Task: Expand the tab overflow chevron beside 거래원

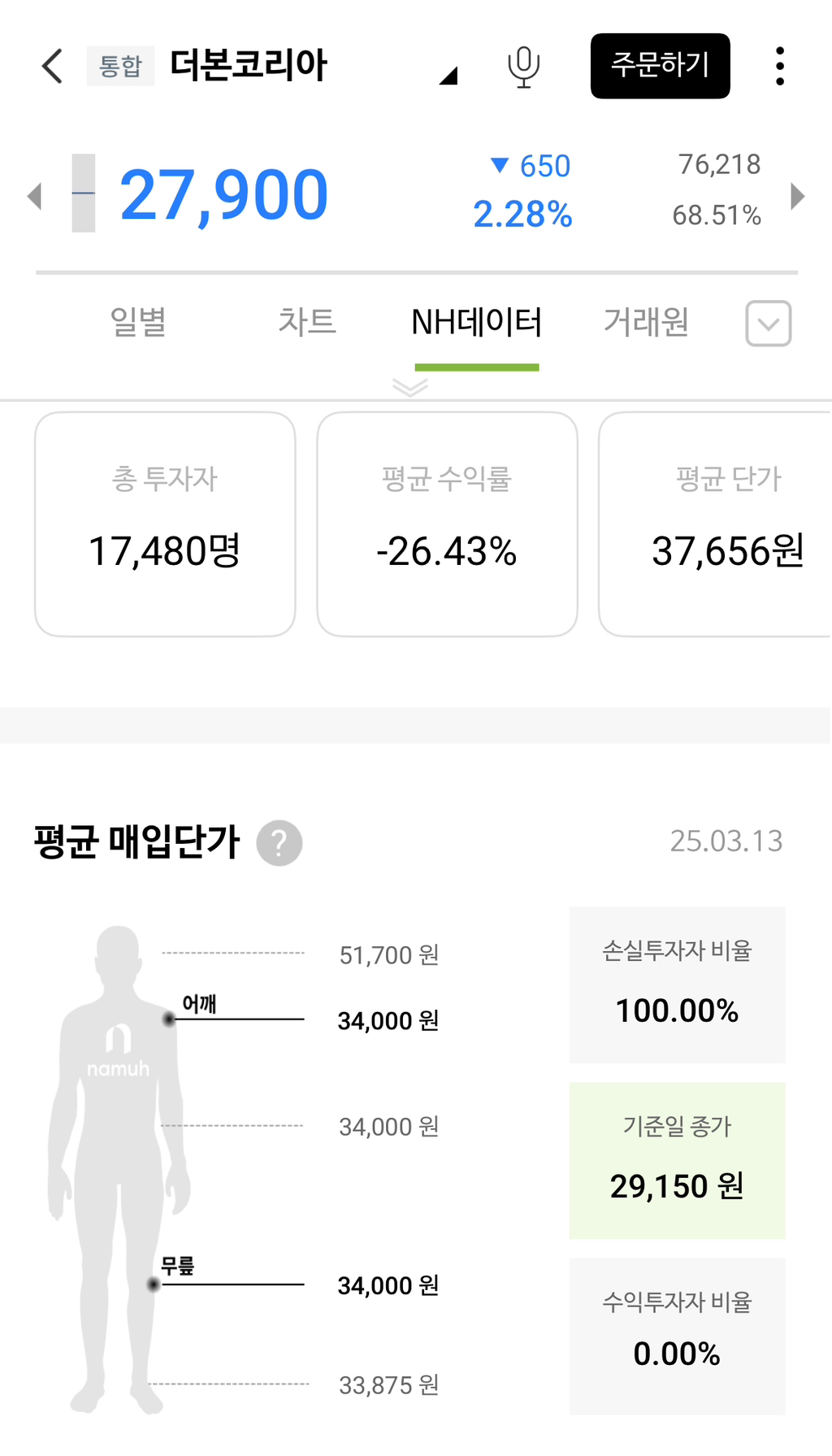Action: pyautogui.click(x=766, y=324)
